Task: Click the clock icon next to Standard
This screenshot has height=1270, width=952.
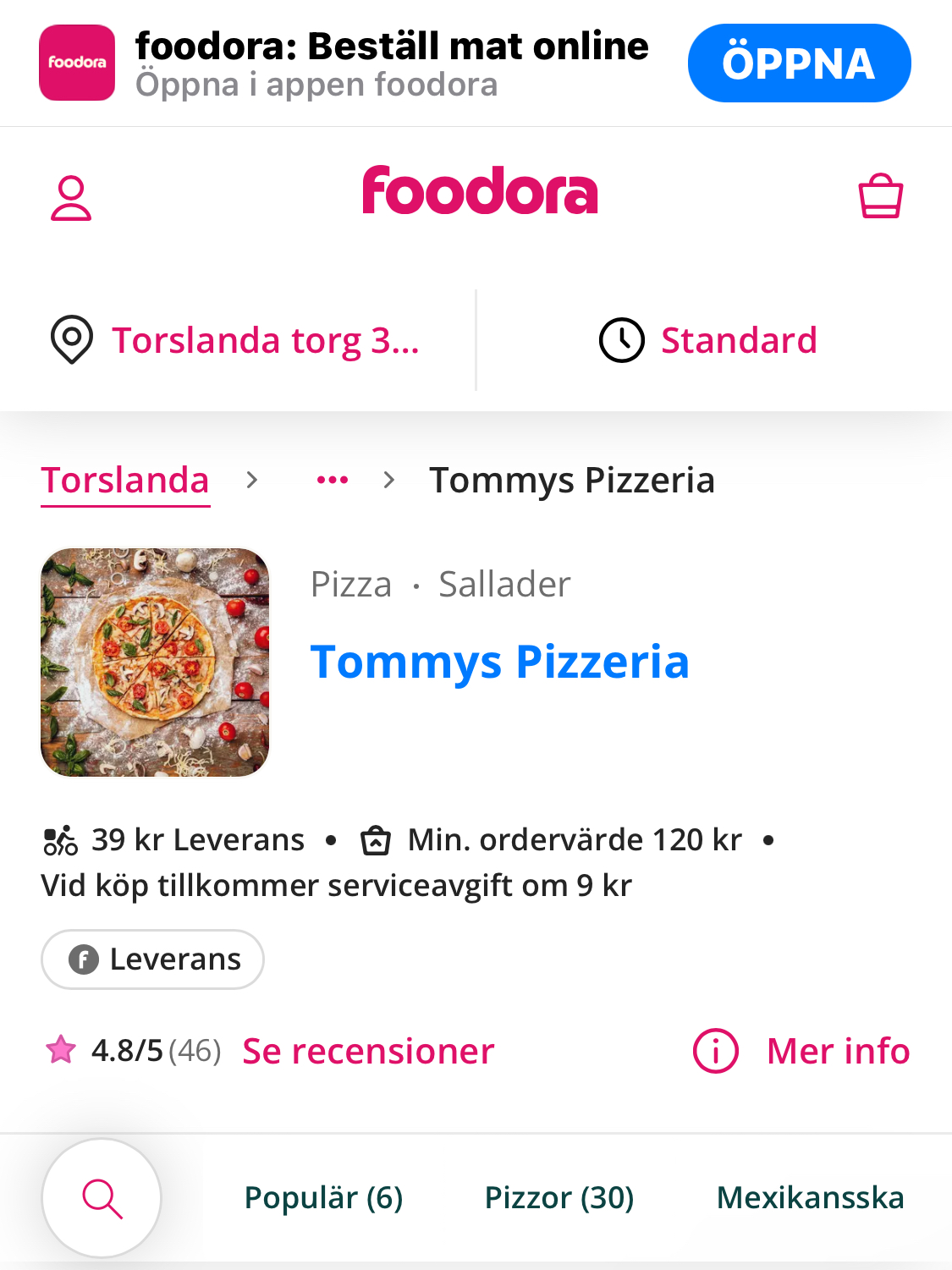Action: [620, 340]
